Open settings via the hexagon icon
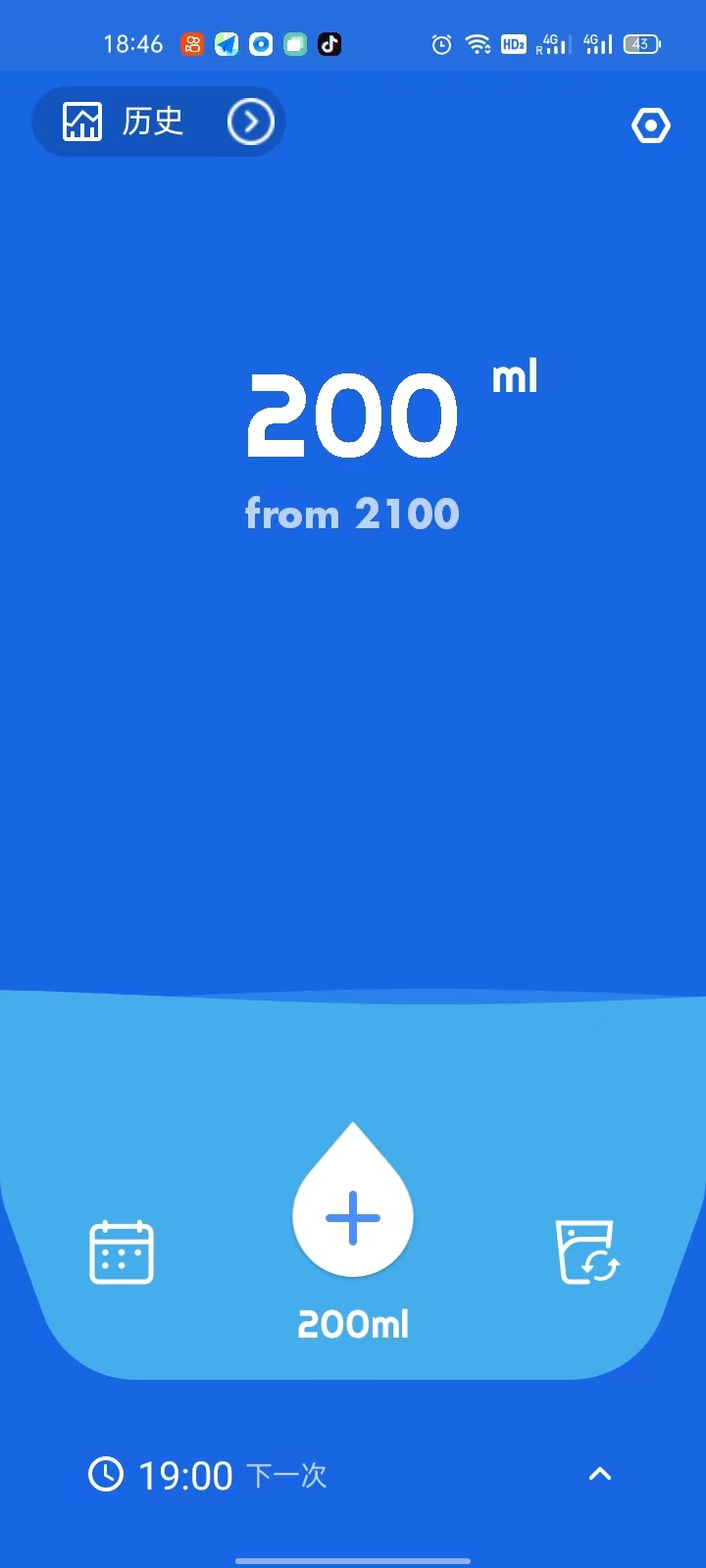This screenshot has height=1568, width=706. [650, 126]
